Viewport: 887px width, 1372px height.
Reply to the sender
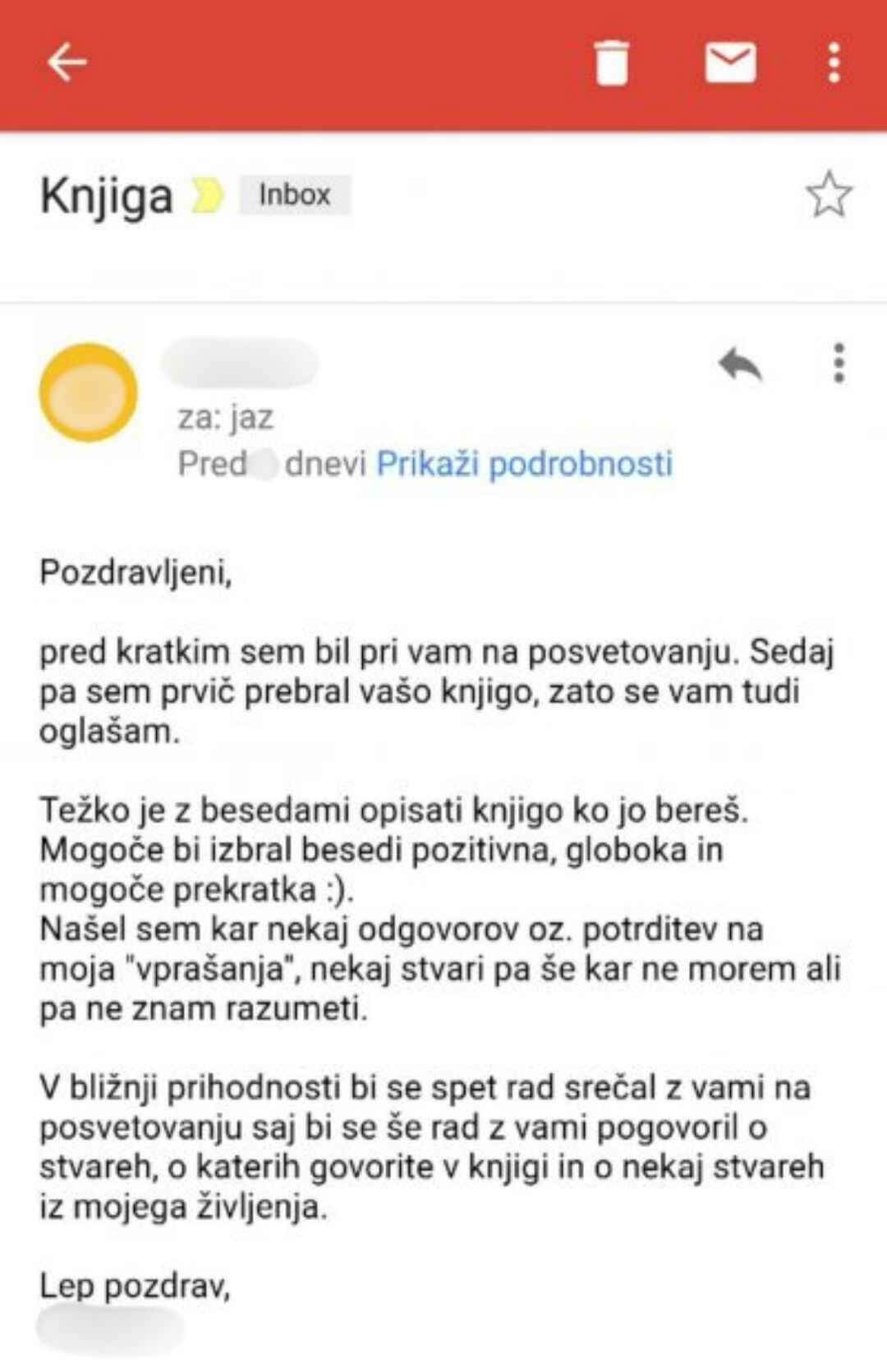739,365
